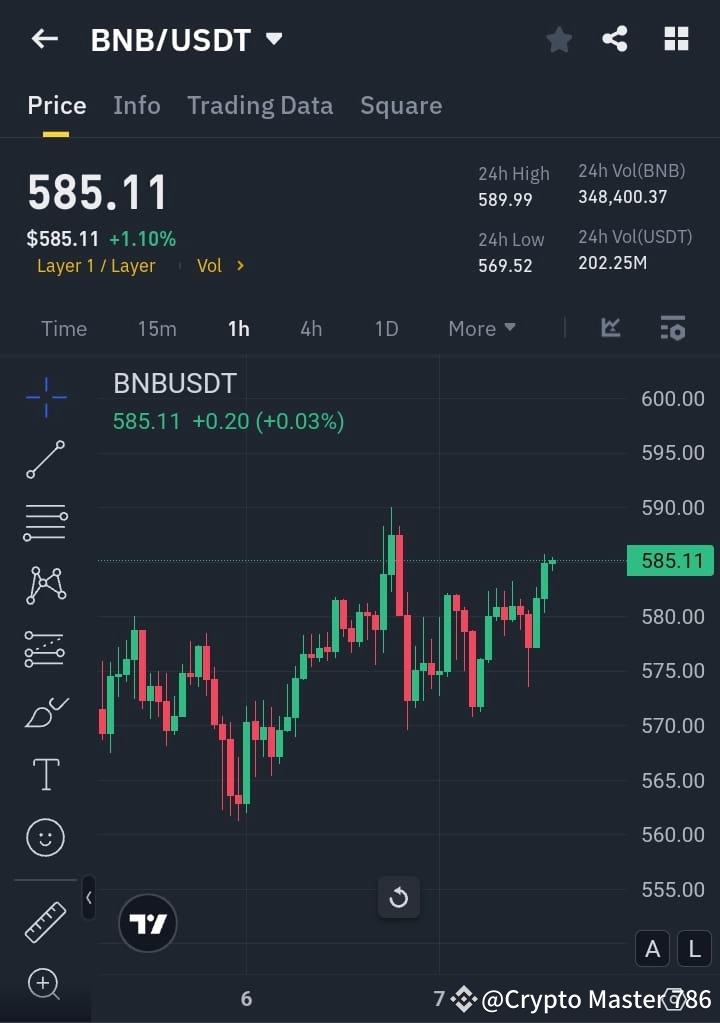This screenshot has height=1023, width=720.
Task: Open the Square tab
Action: [x=401, y=105]
